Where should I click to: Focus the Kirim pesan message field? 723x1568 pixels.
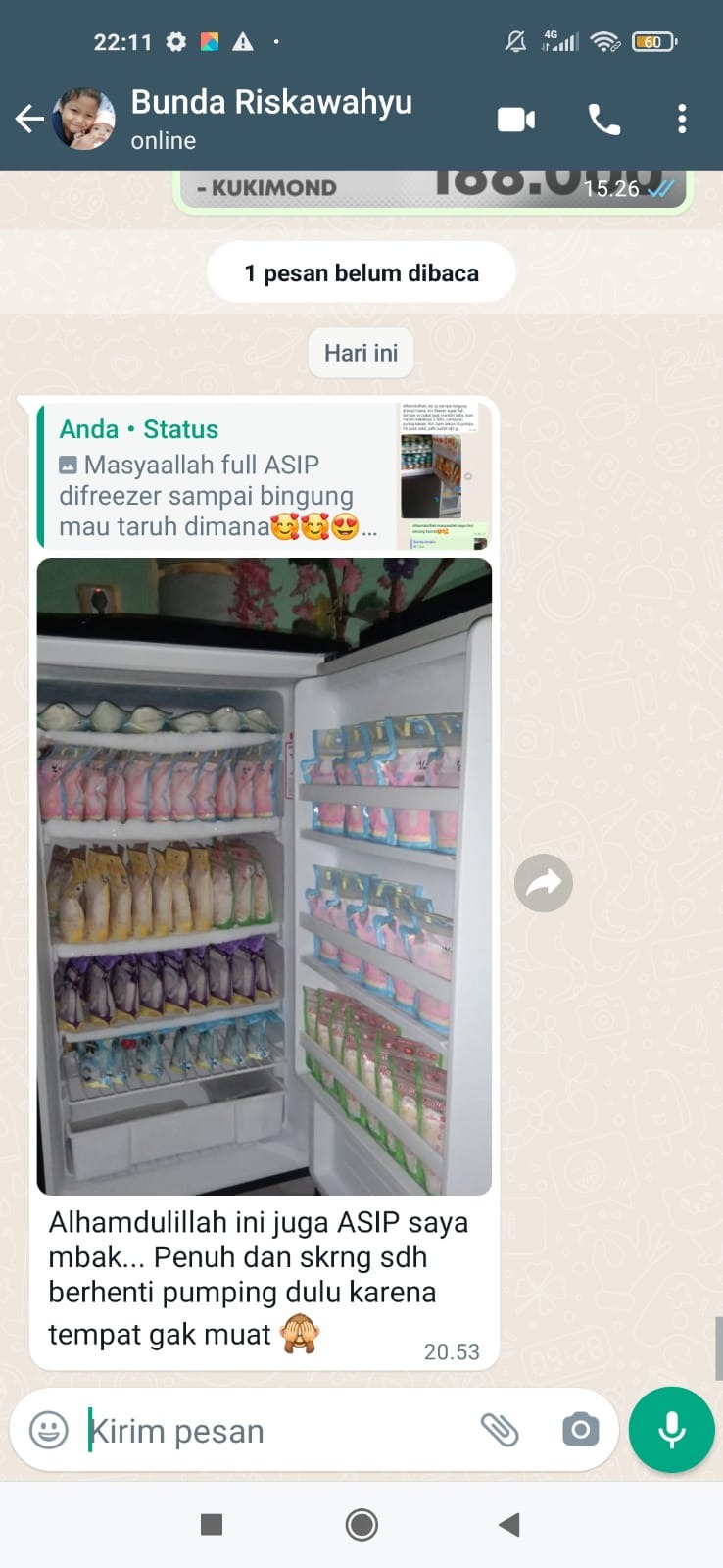click(274, 1431)
